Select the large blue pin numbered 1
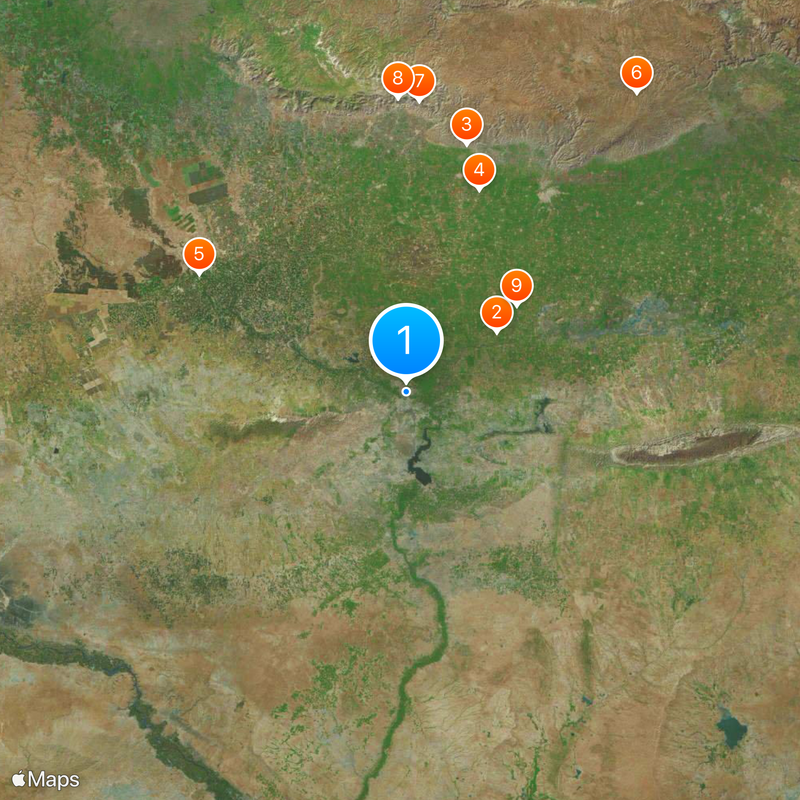The image size is (800, 800). [x=406, y=341]
